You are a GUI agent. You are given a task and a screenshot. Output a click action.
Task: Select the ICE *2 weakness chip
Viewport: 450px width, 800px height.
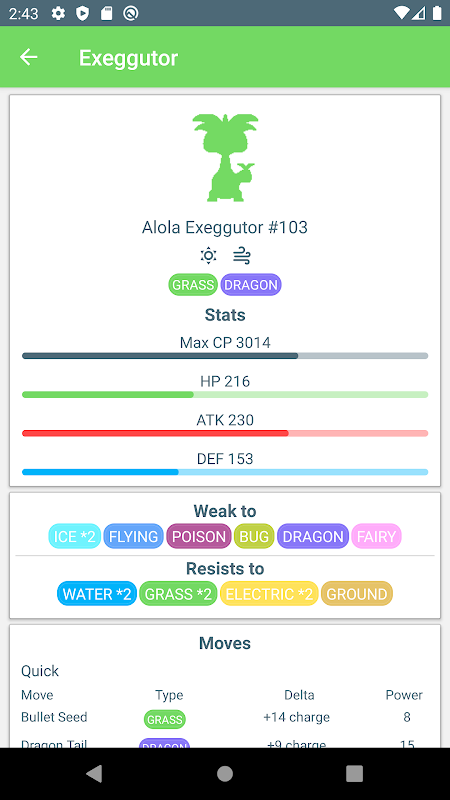74,536
